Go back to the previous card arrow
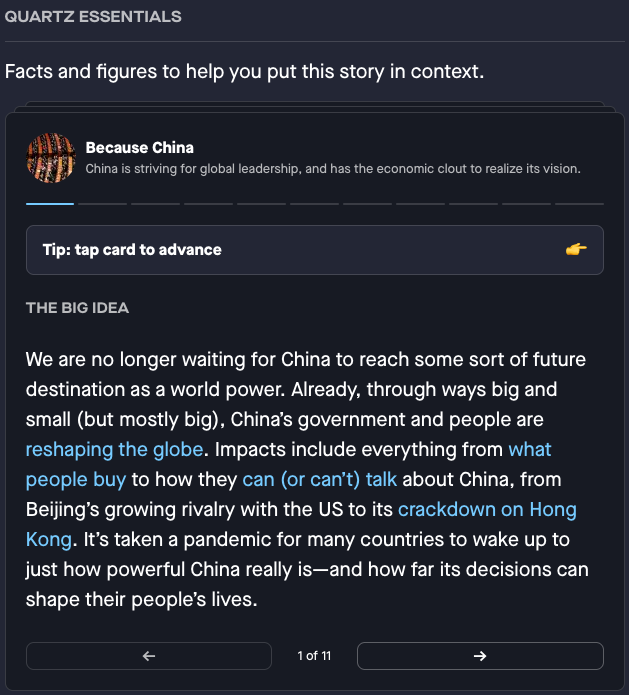 [149, 656]
